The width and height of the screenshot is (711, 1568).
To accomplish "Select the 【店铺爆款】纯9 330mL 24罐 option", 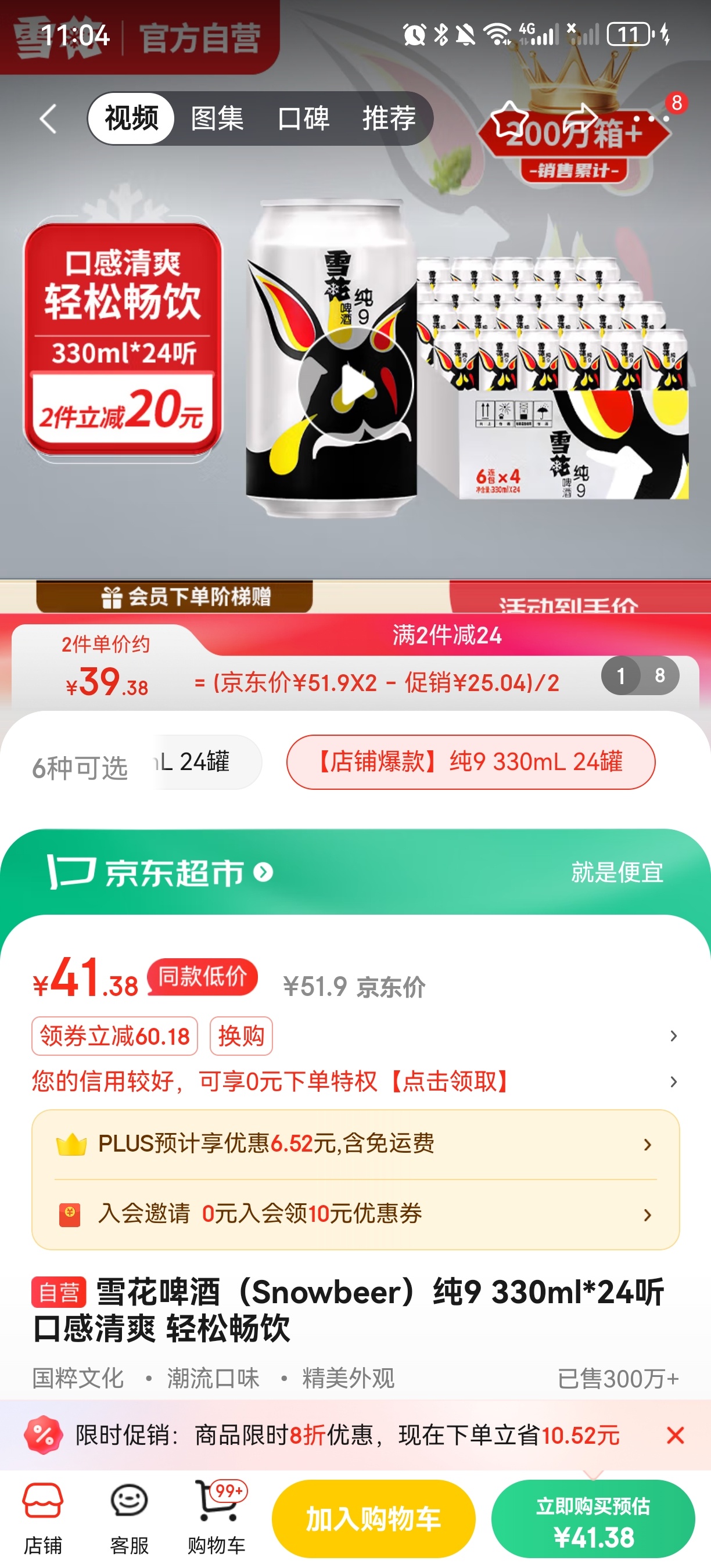I will (x=471, y=762).
